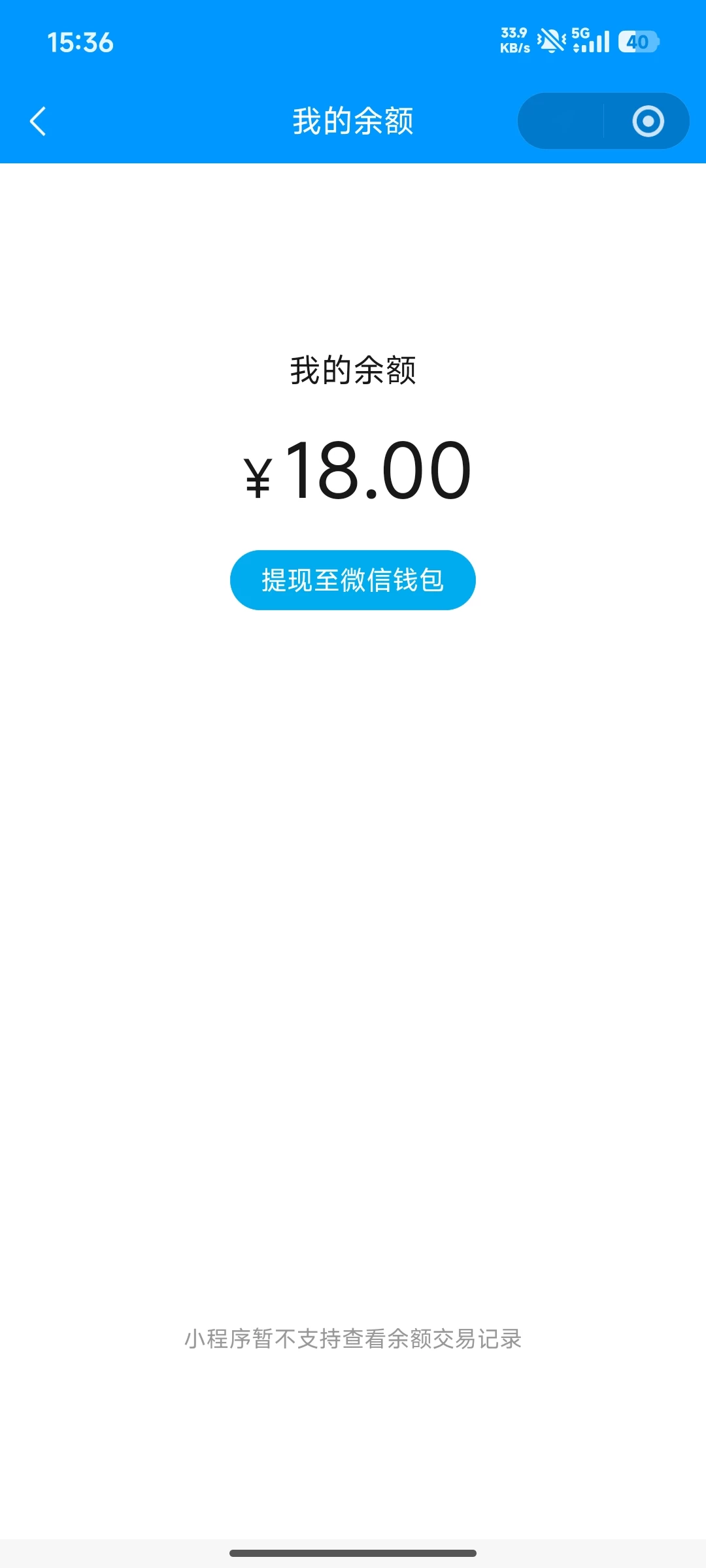This screenshot has width=706, height=1568.
Task: Tap the 我的余额 heading above the balance
Action: pyautogui.click(x=353, y=370)
